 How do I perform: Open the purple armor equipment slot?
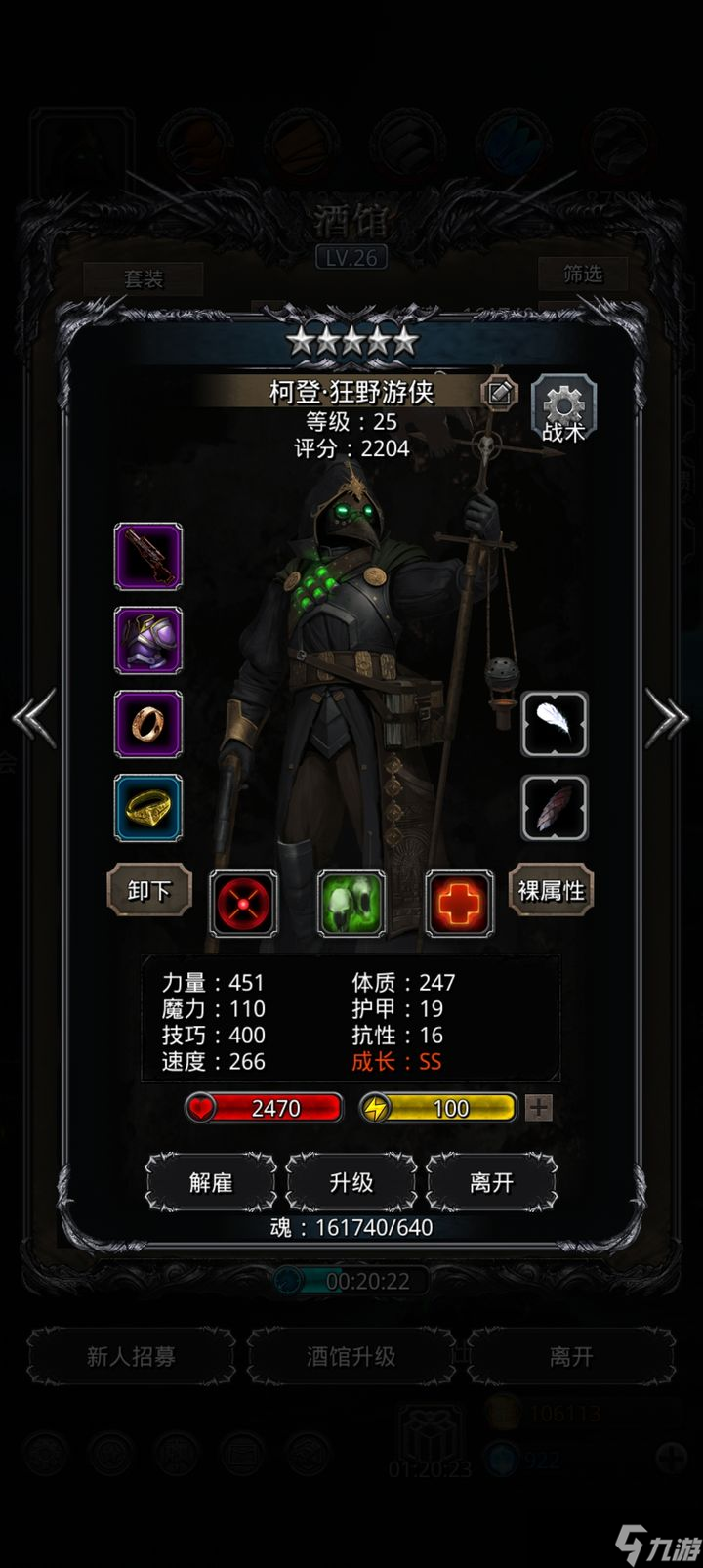(148, 640)
